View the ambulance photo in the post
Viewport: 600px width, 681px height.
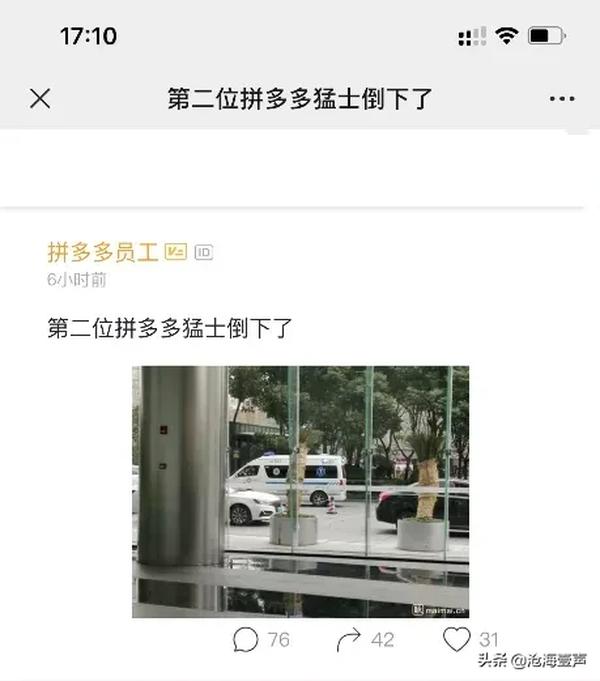(300, 491)
